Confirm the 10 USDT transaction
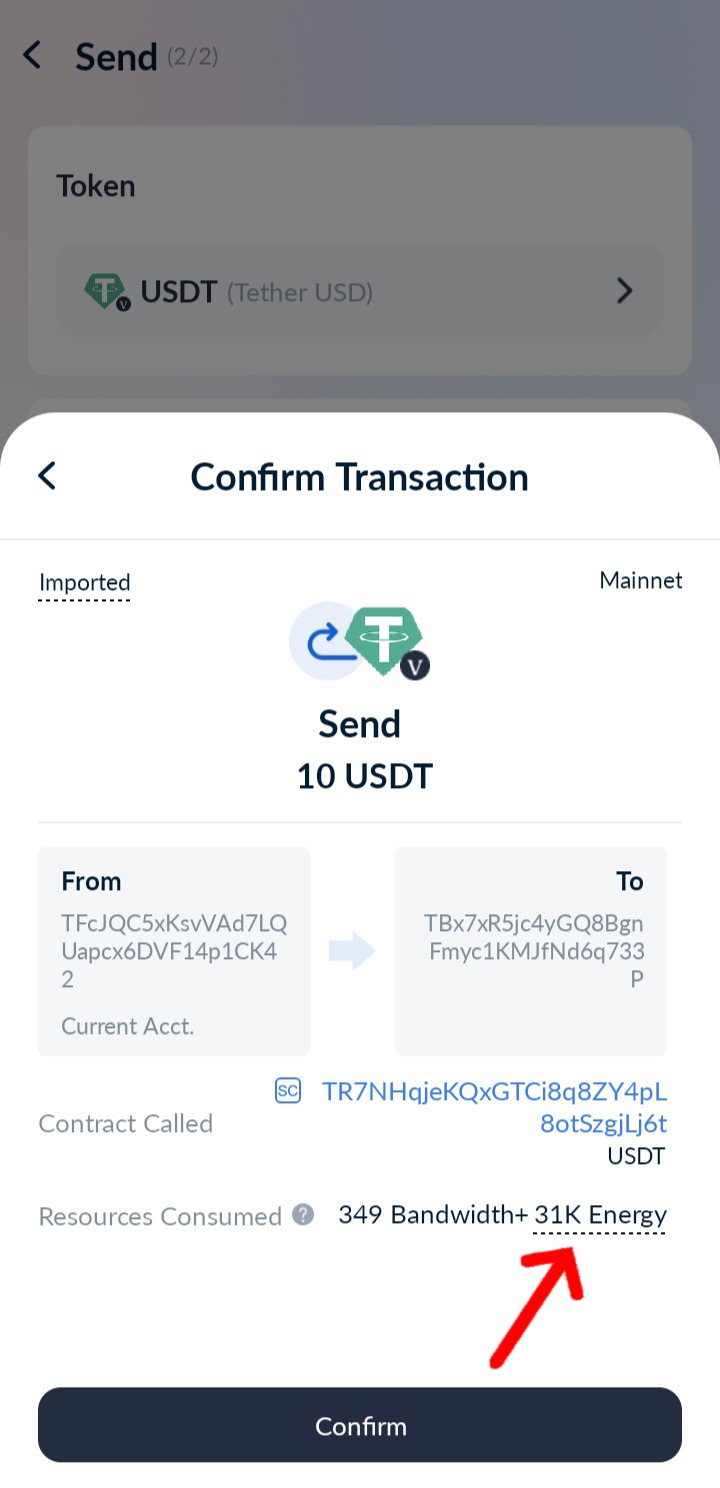Image resolution: width=720 pixels, height=1488 pixels. click(x=360, y=1425)
